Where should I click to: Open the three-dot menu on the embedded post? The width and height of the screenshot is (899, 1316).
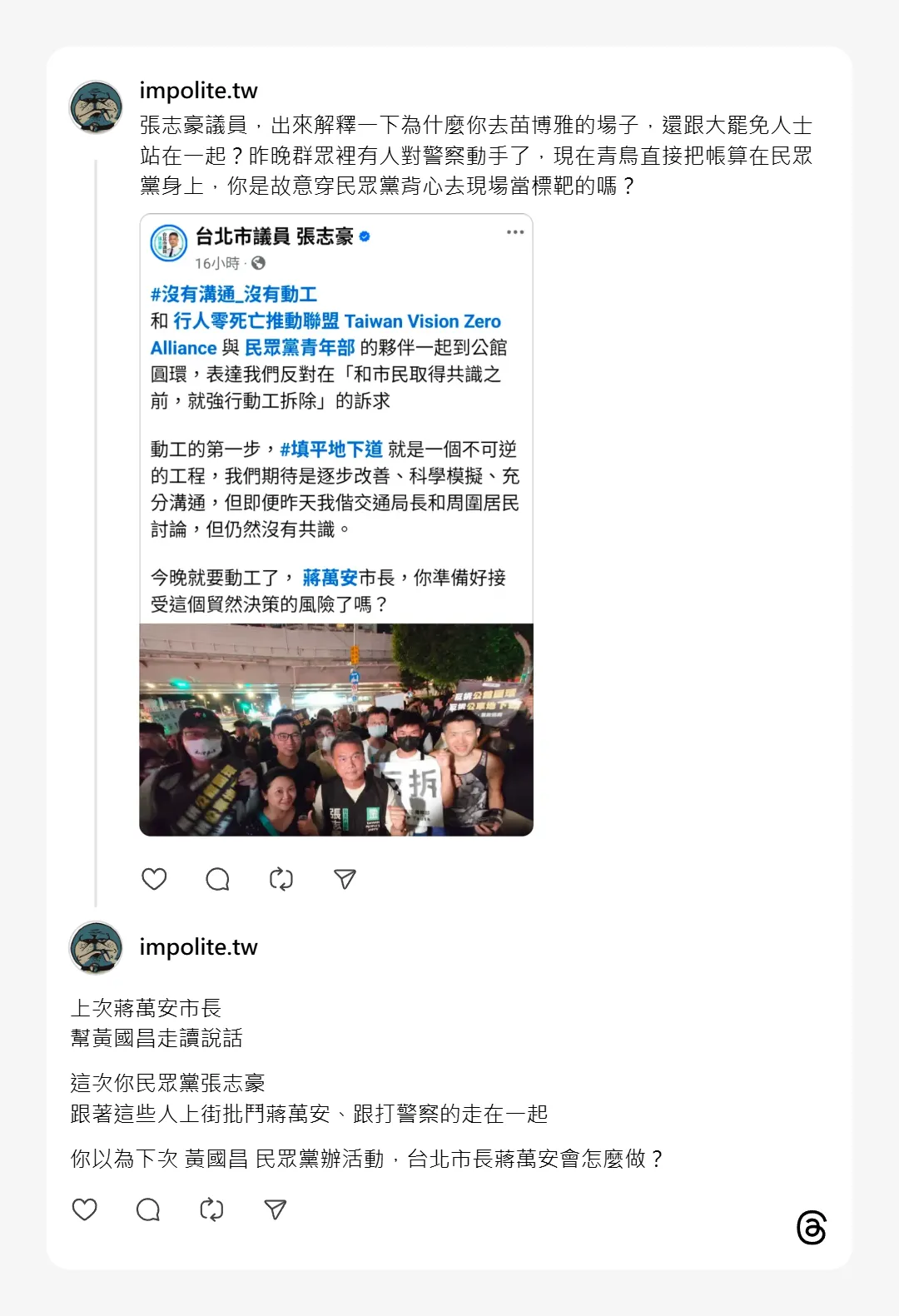click(515, 232)
